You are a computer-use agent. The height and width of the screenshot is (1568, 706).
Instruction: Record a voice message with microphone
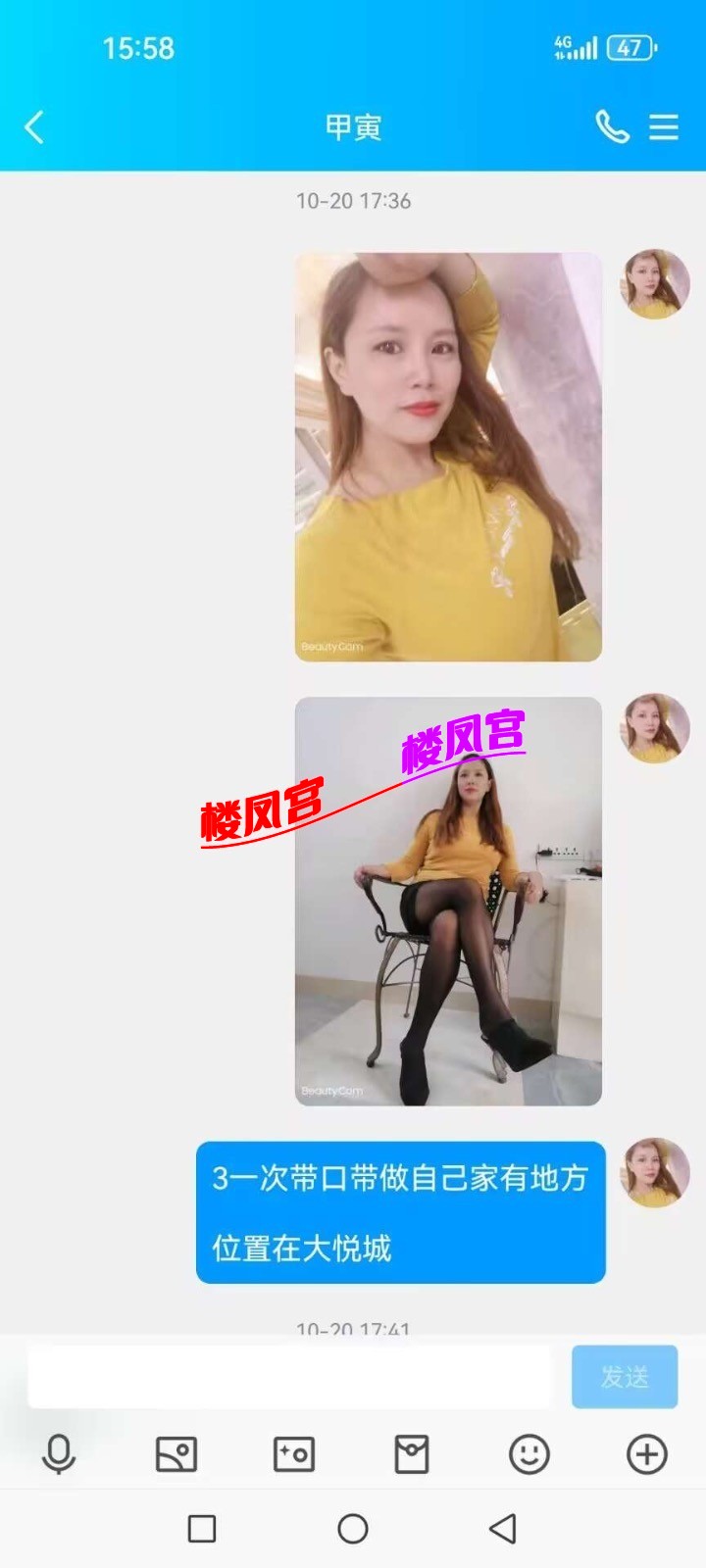[59, 1454]
